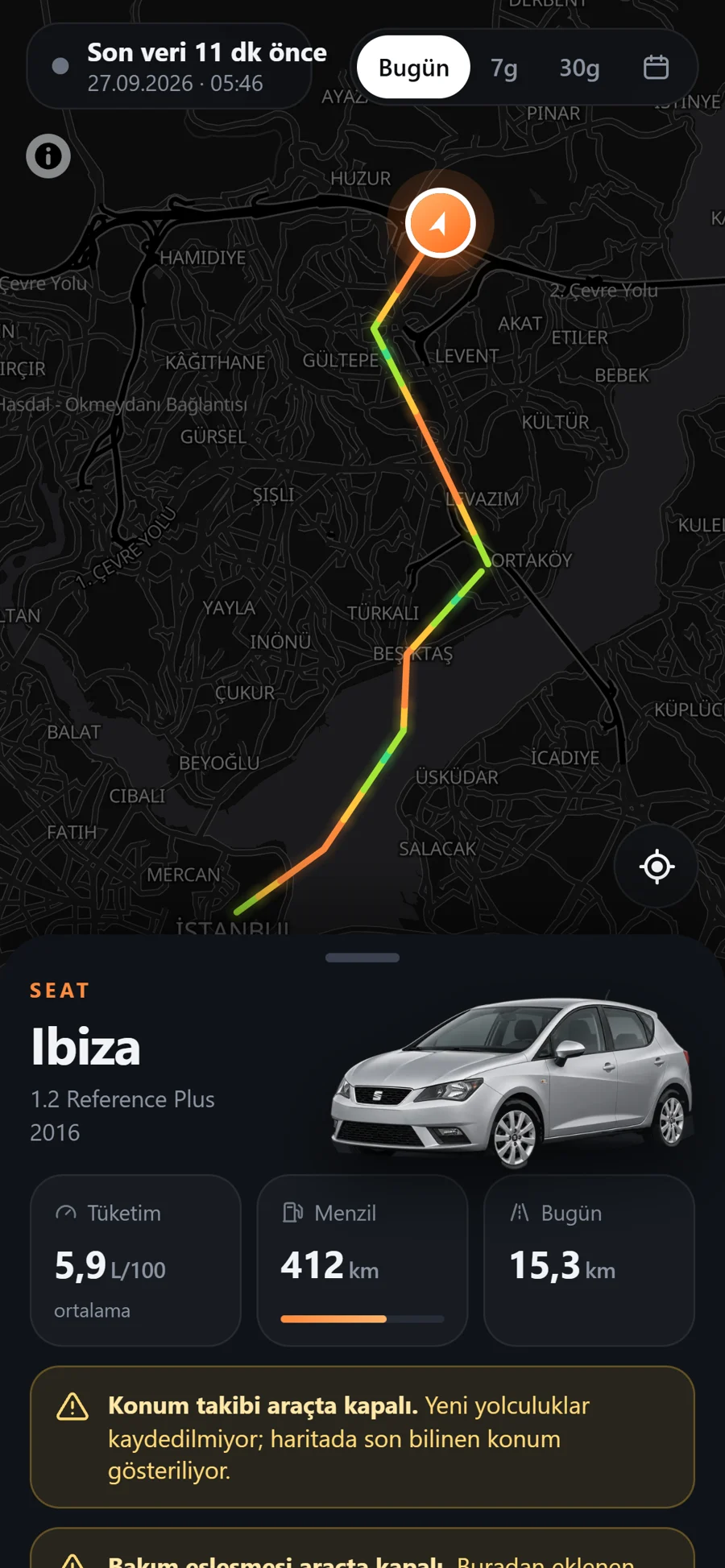Open the Konum takibi warning banner
725x1568 pixels.
pos(362,1438)
